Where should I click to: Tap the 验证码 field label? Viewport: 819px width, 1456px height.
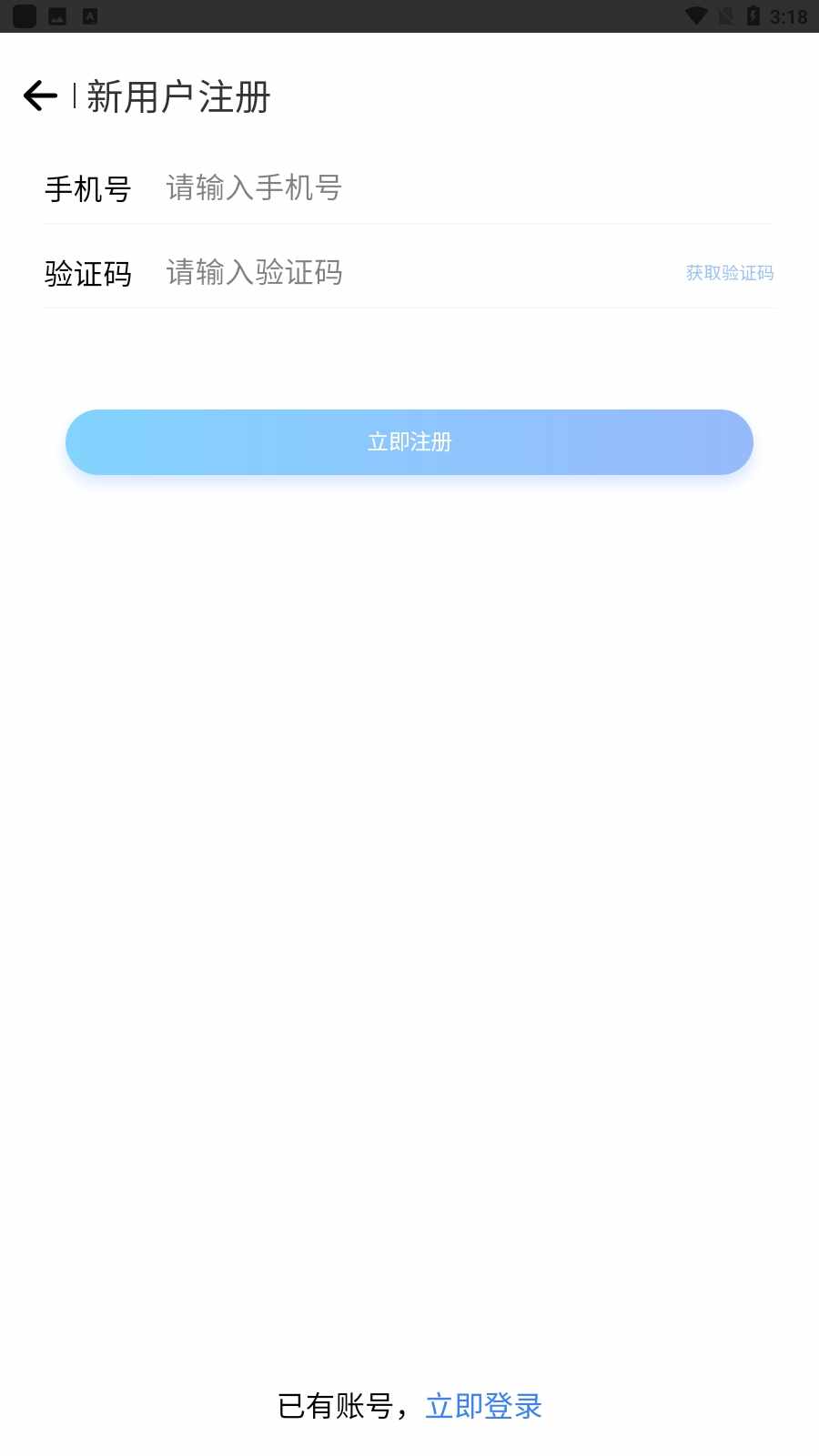(87, 274)
